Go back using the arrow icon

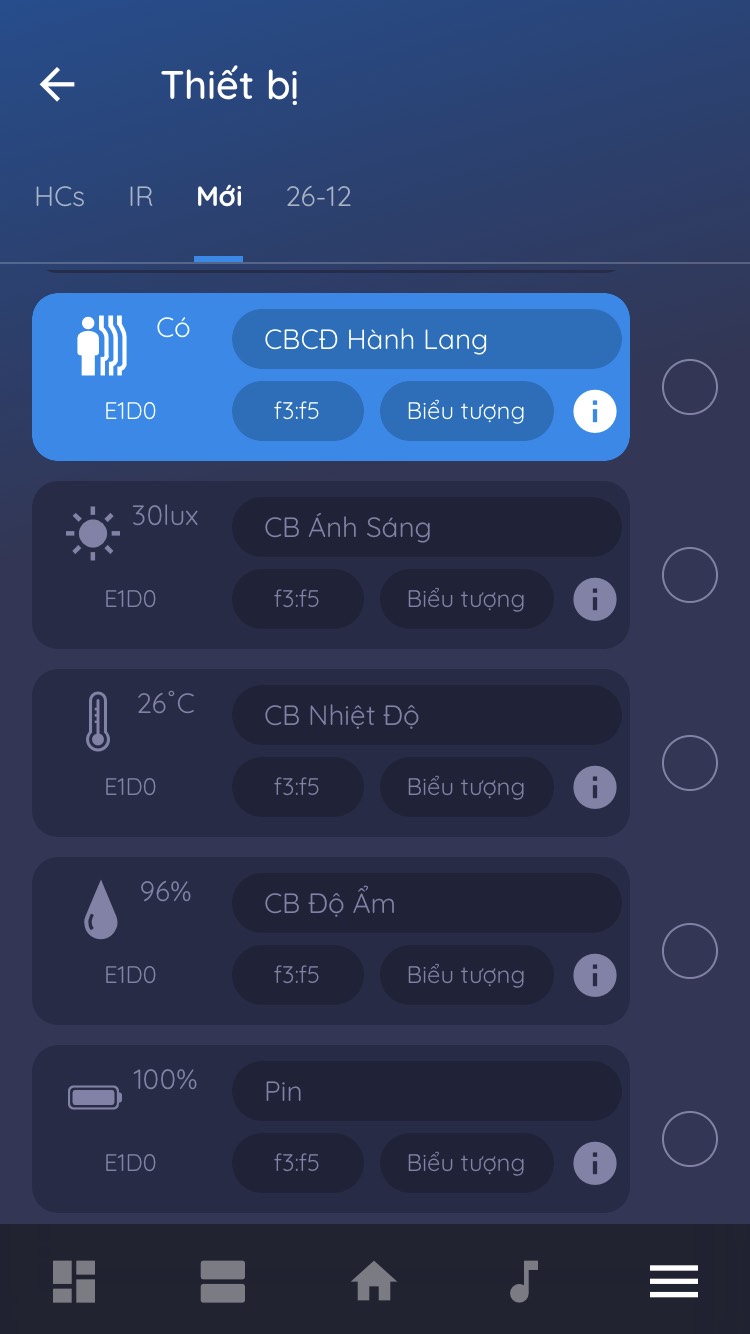tap(57, 85)
